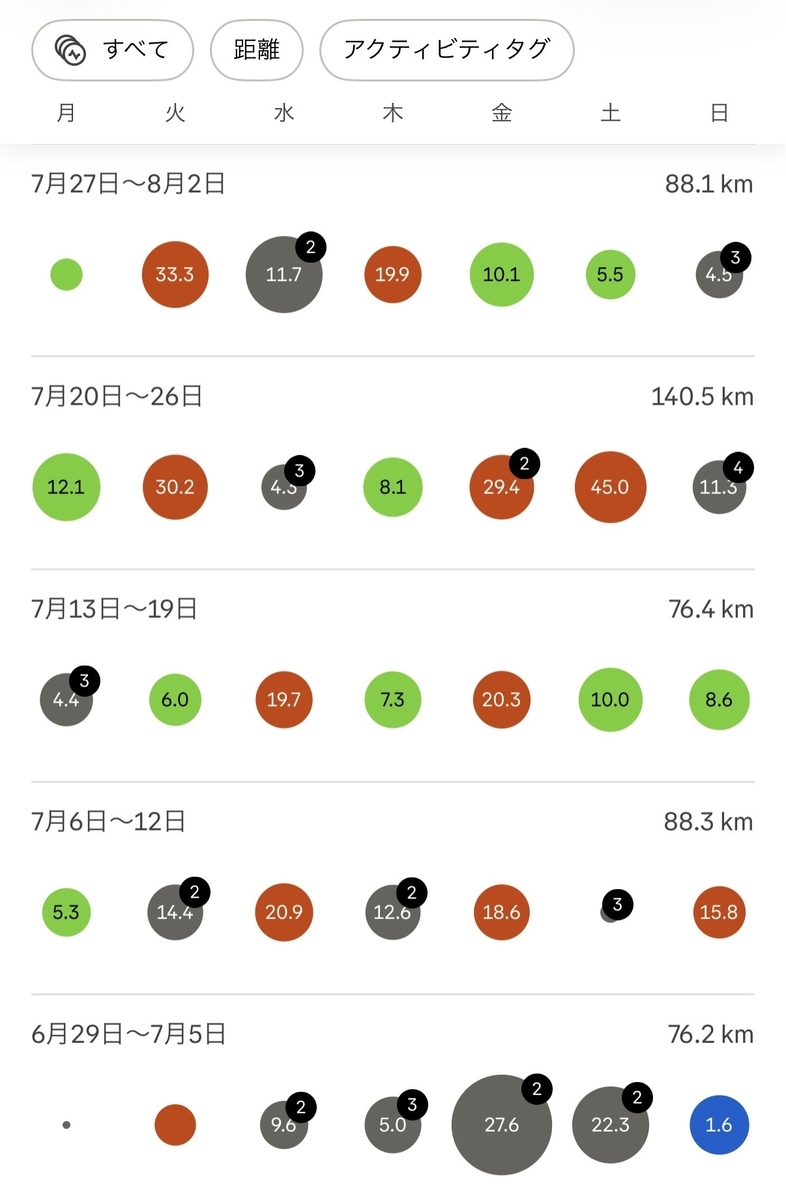This screenshot has height=1200, width=786.
Task: Open the 10.1 km green bubble
Action: pos(502,274)
